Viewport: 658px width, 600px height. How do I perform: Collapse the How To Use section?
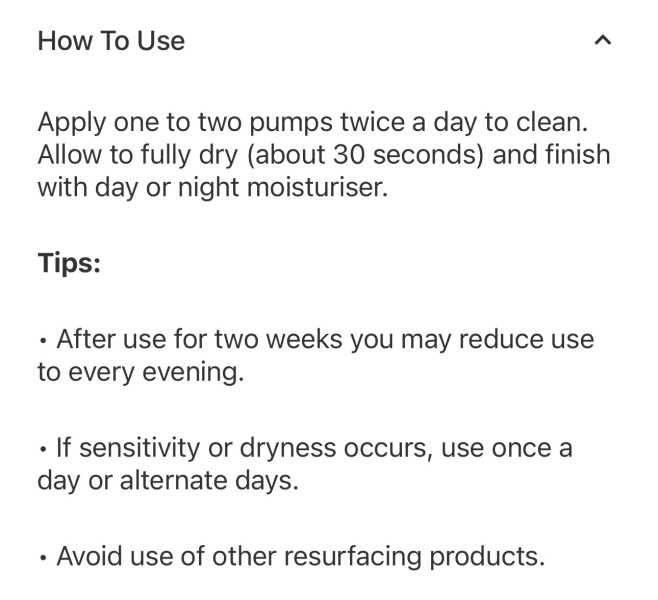[601, 41]
